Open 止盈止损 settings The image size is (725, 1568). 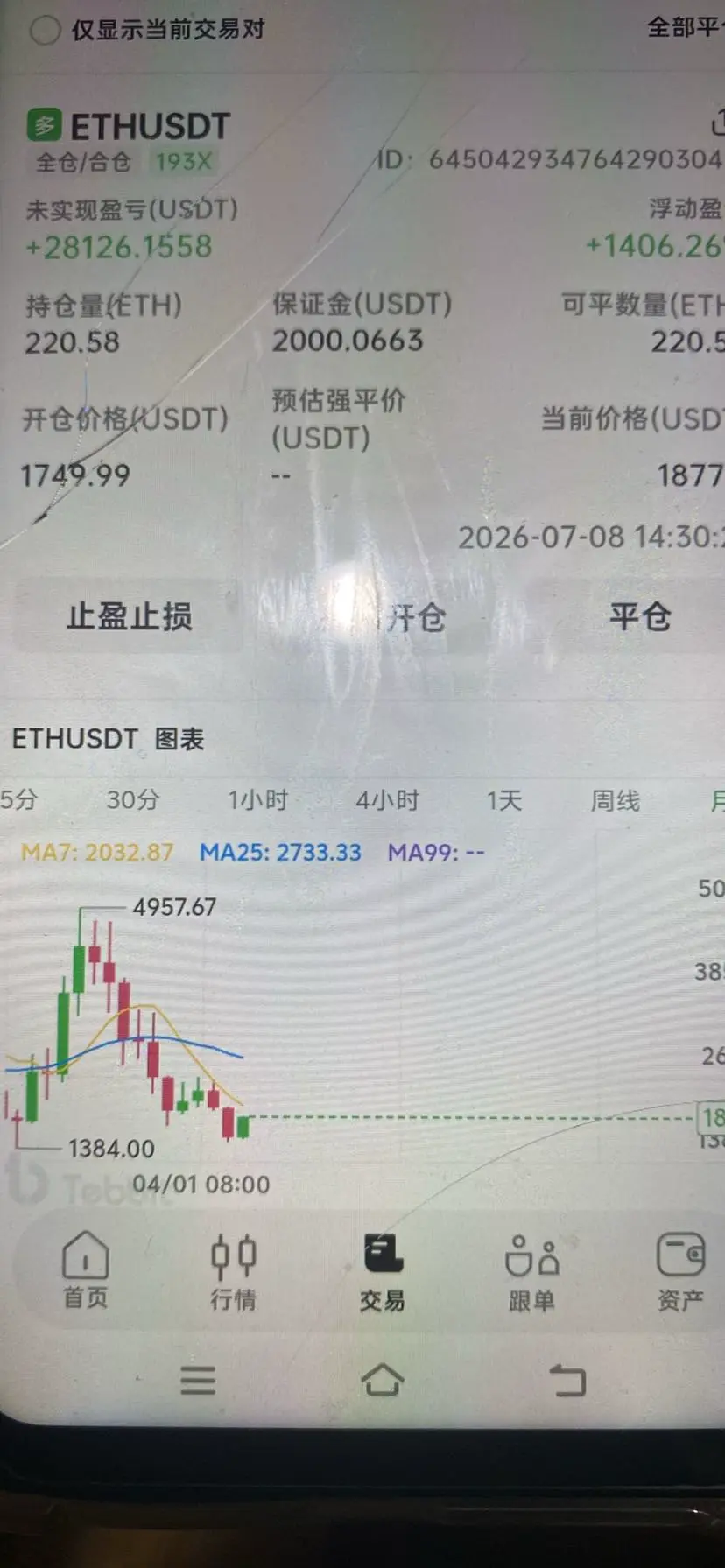(129, 616)
